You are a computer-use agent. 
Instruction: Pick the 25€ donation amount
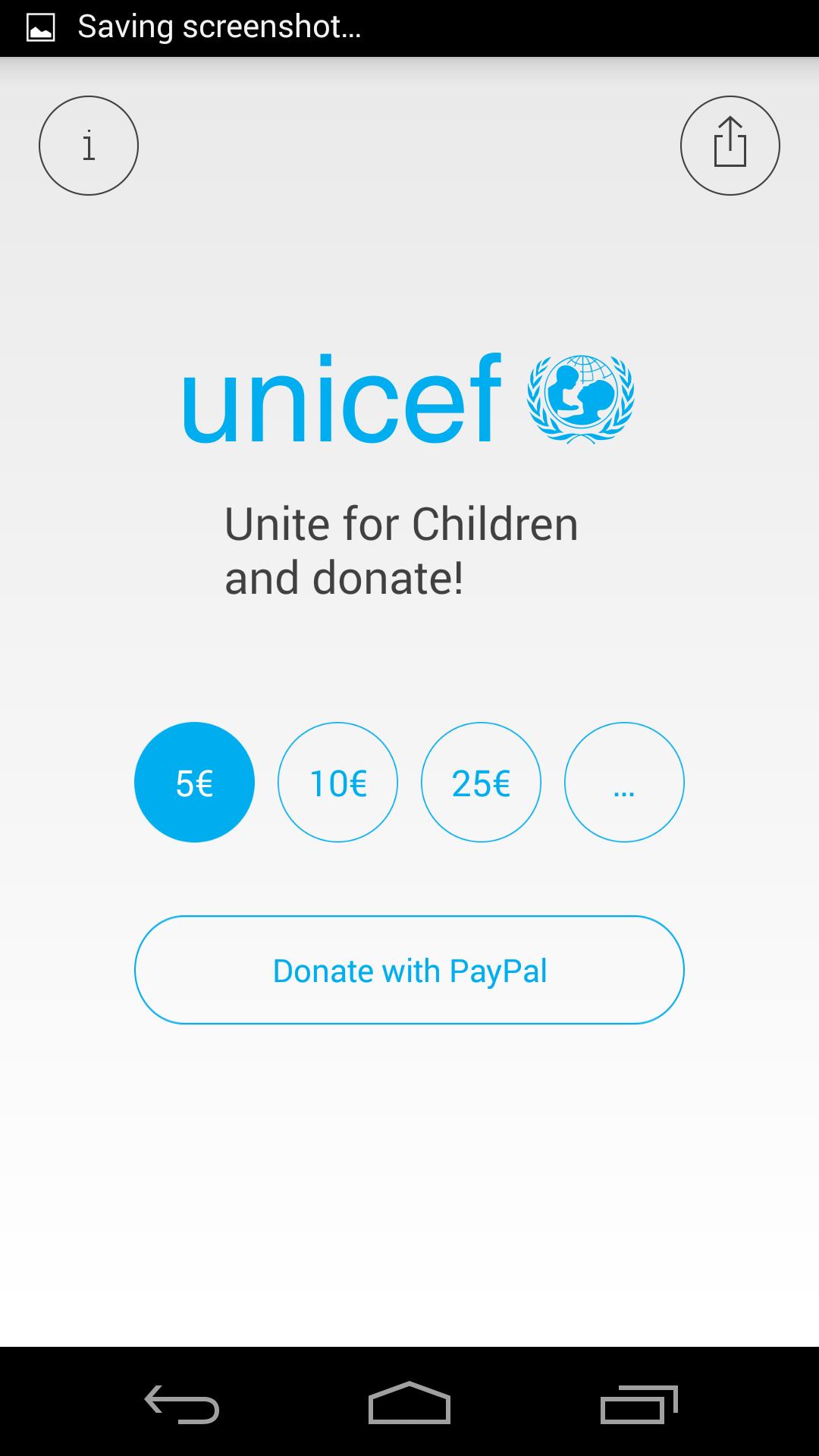click(481, 782)
